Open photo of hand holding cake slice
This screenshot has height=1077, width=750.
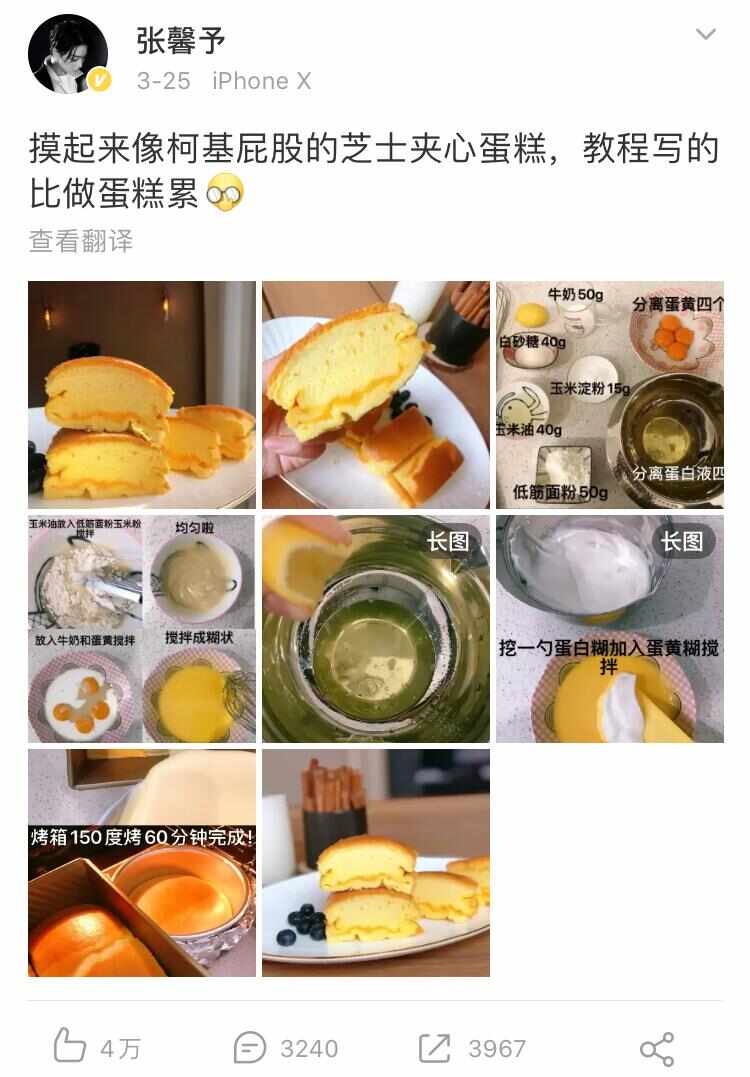(x=376, y=395)
